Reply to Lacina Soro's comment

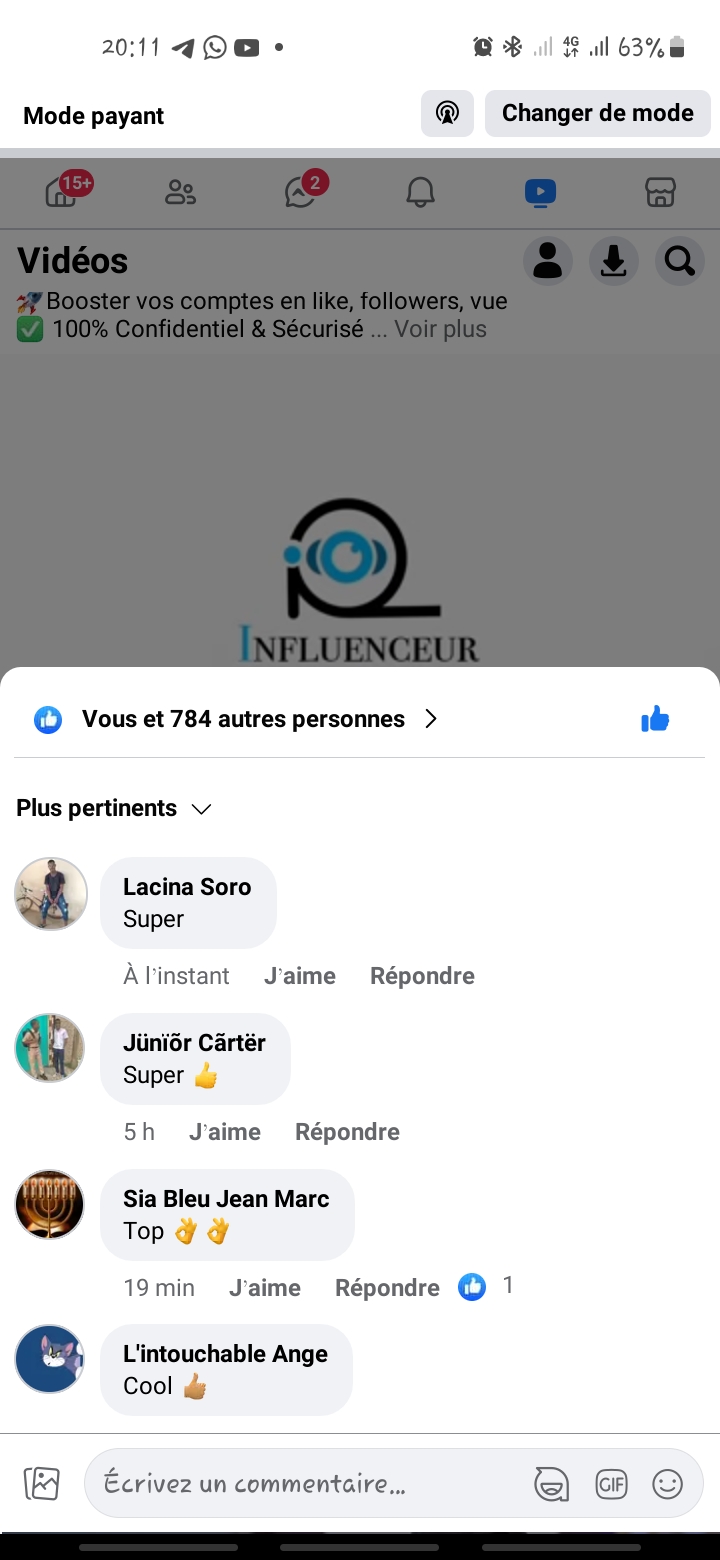[422, 976]
